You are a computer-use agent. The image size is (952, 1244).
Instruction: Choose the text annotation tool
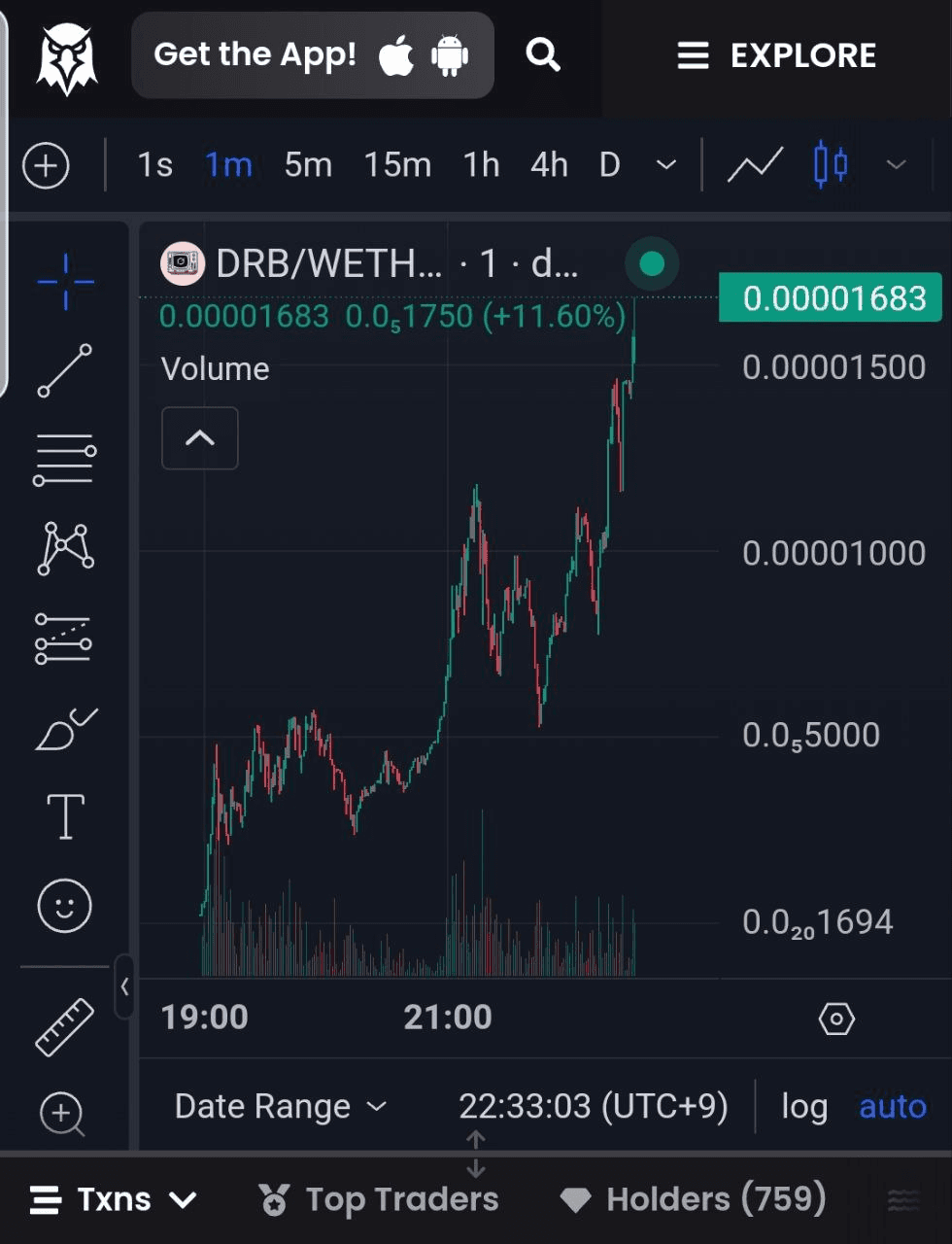click(x=65, y=816)
